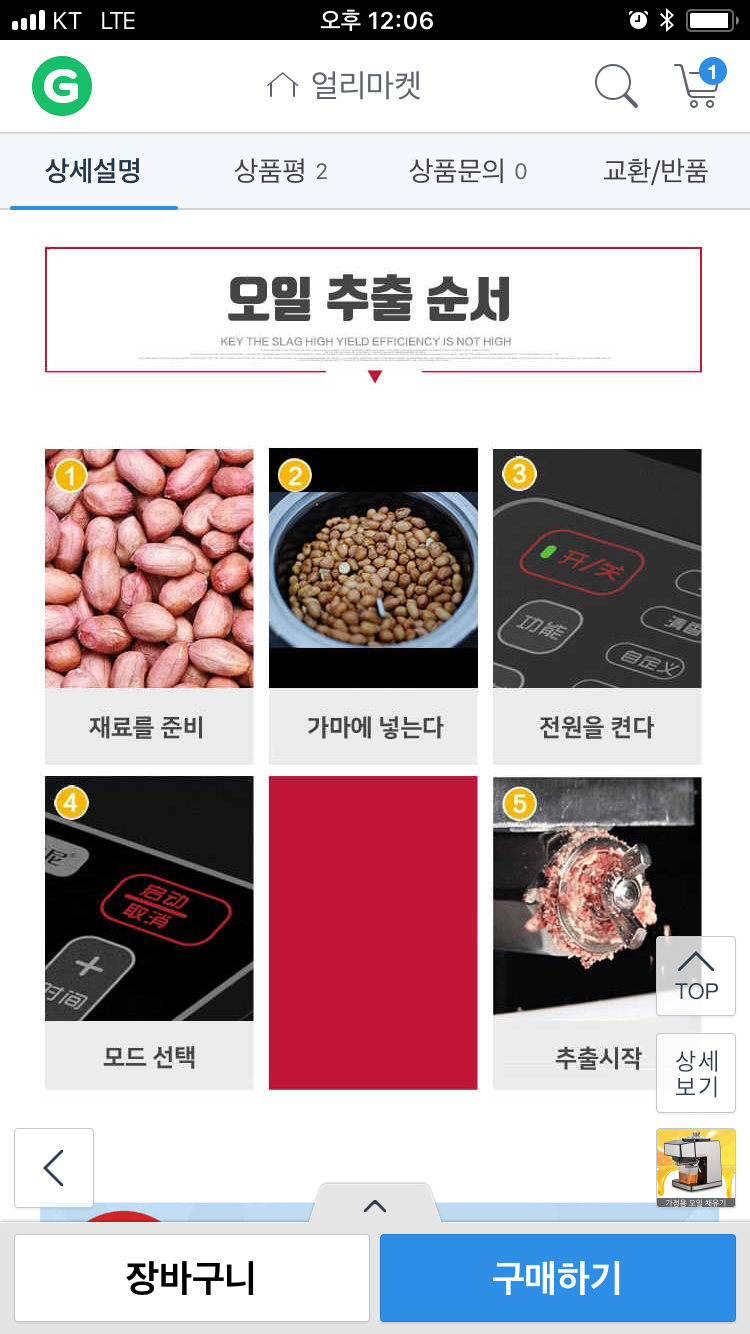Open the search magnifier icon
750x1334 pixels.
coord(616,86)
